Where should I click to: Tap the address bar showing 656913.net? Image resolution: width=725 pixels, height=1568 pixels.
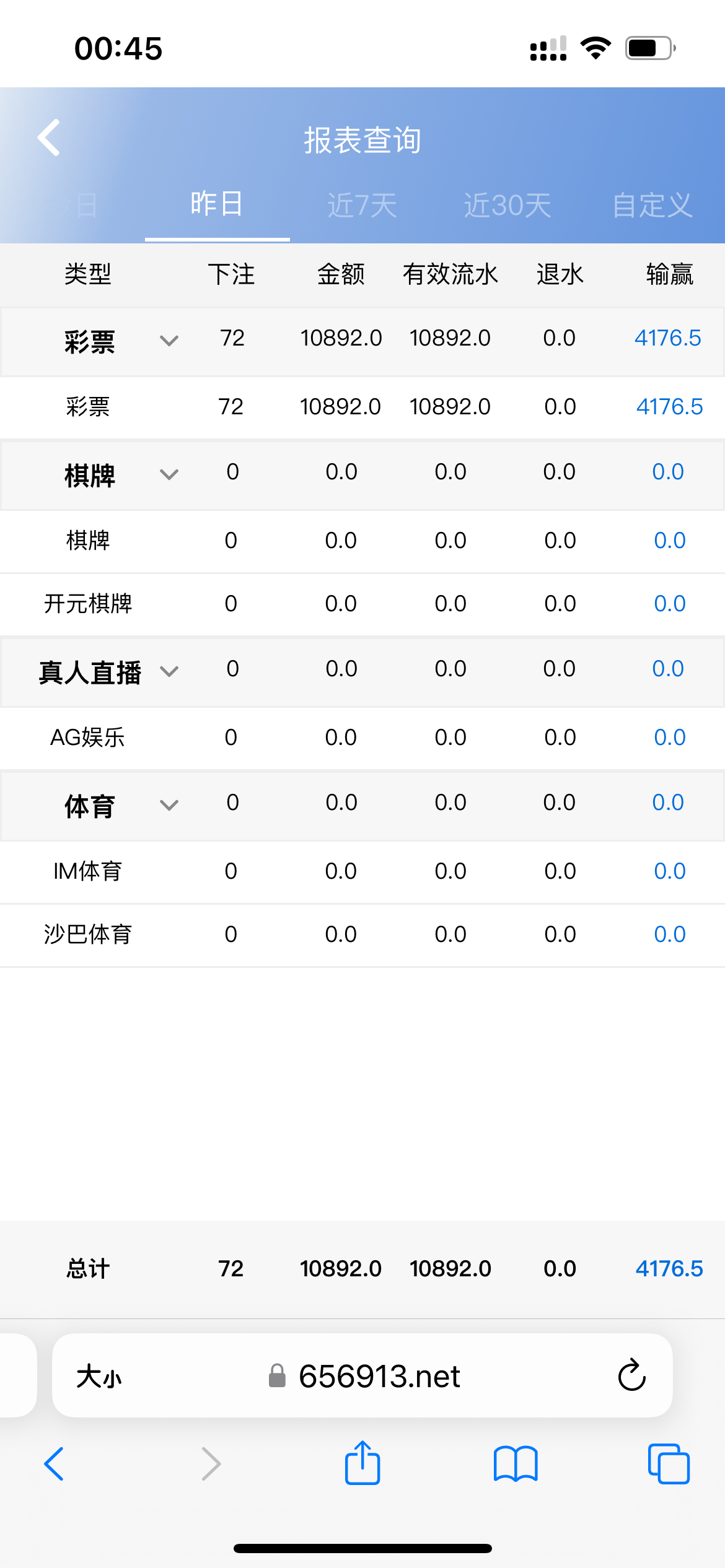pyautogui.click(x=379, y=1377)
